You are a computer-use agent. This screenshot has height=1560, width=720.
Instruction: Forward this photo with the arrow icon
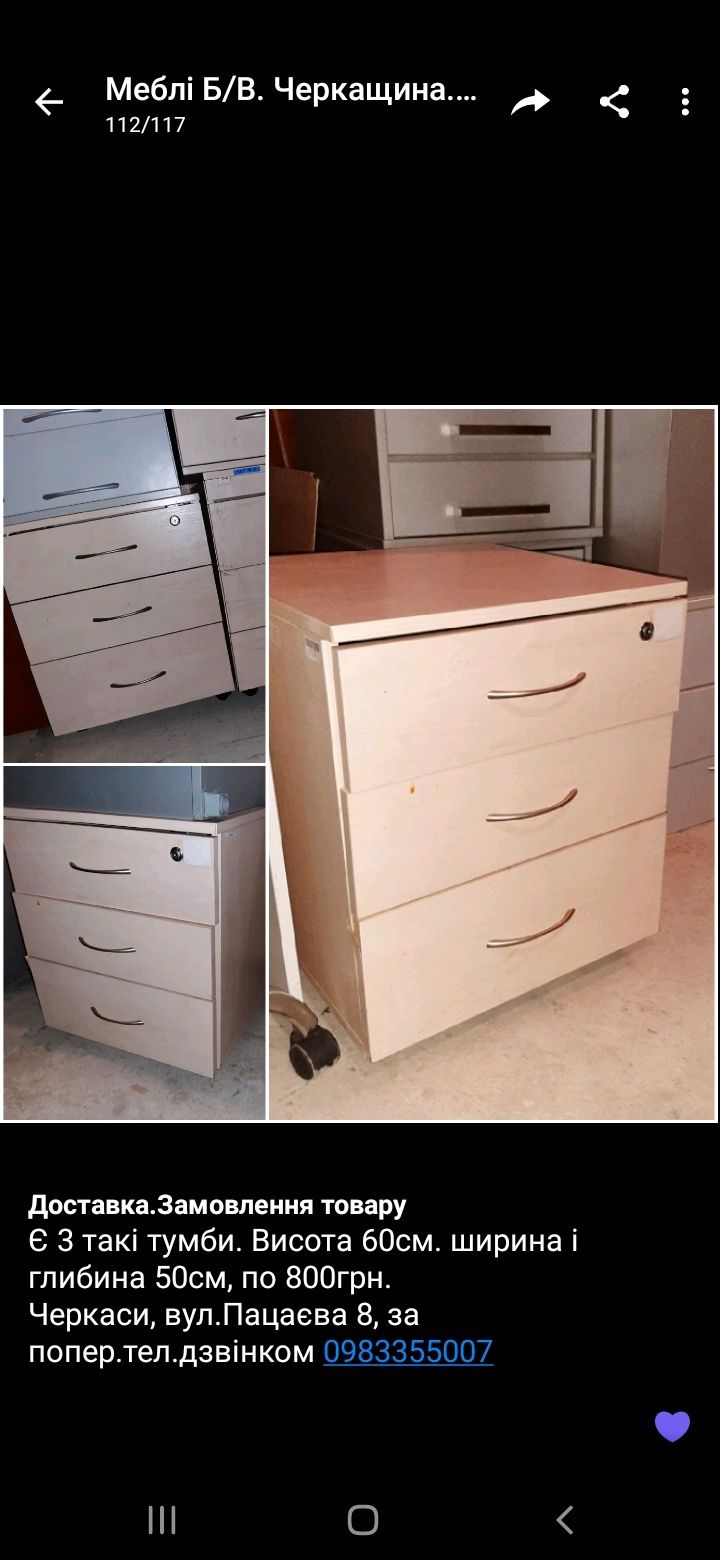530,102
